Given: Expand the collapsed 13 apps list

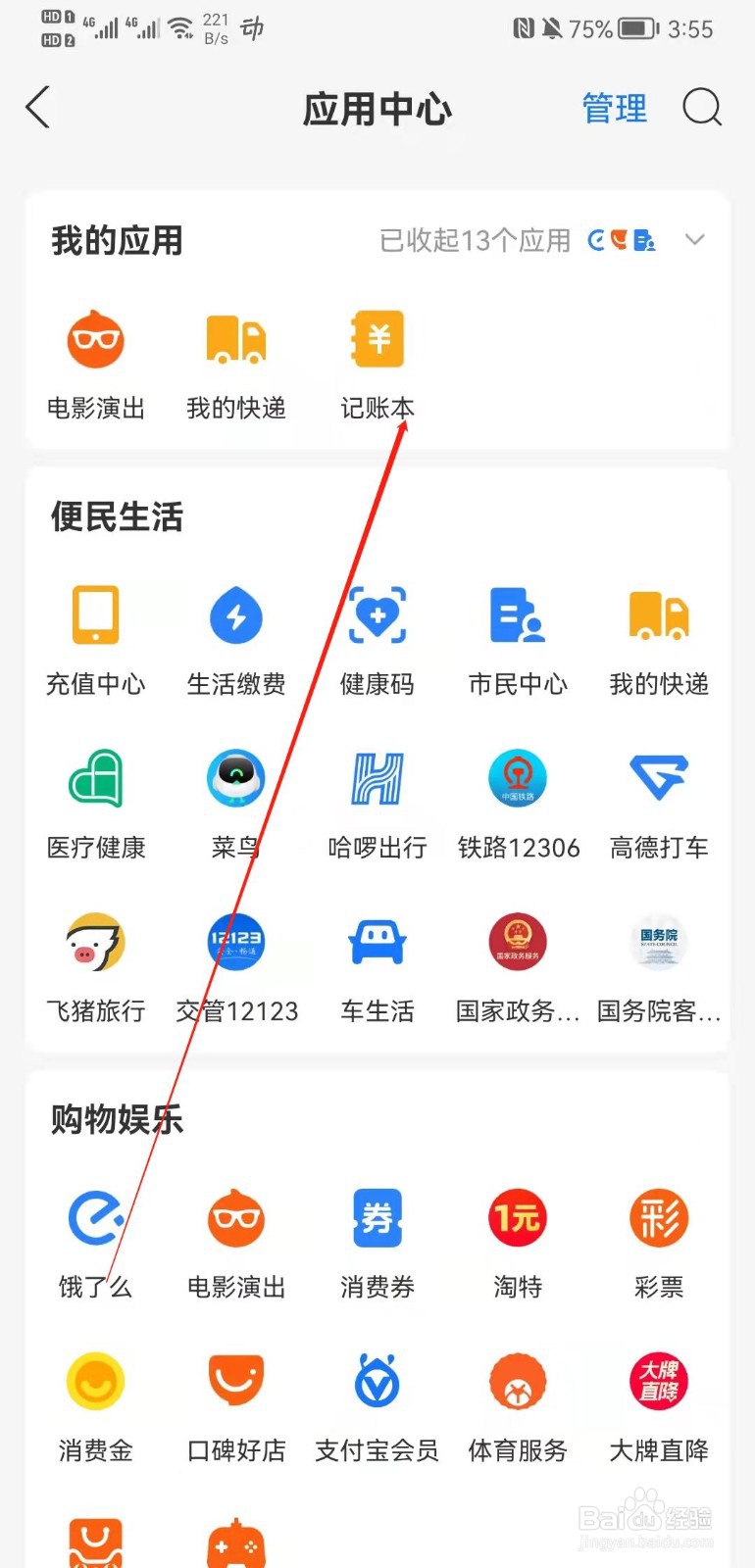Looking at the screenshot, I should coord(695,239).
